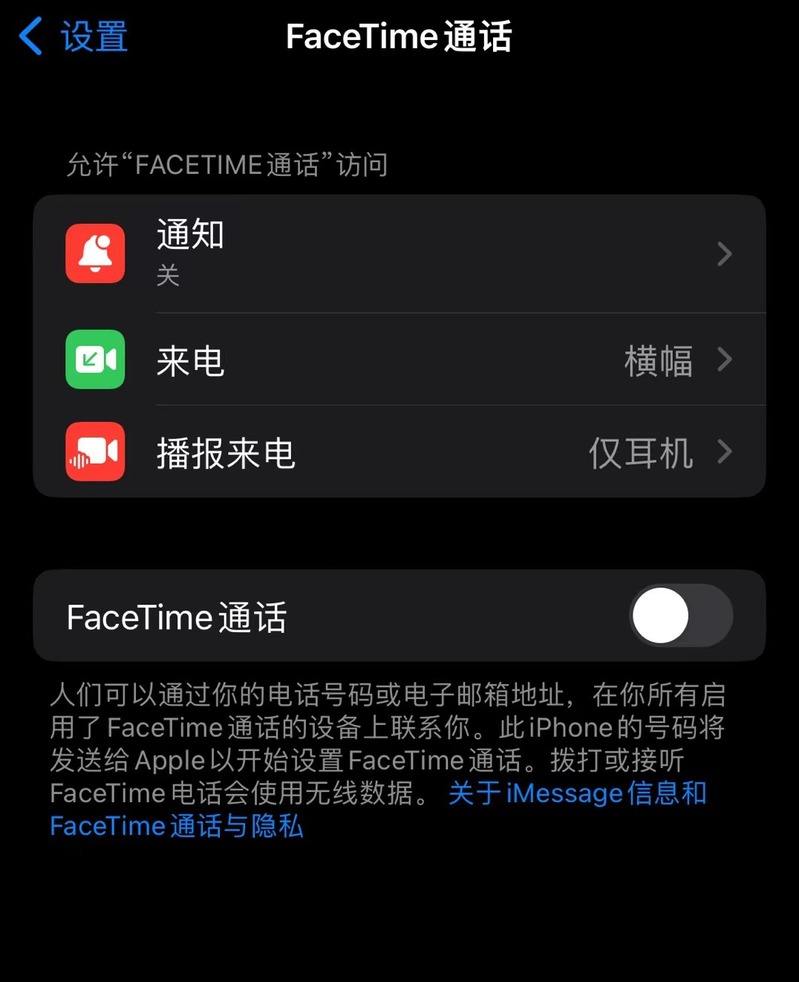This screenshot has width=799, height=982.
Task: Open the iMessage信息和FaceTime通话与隐私 link
Action: pyautogui.click(x=576, y=795)
